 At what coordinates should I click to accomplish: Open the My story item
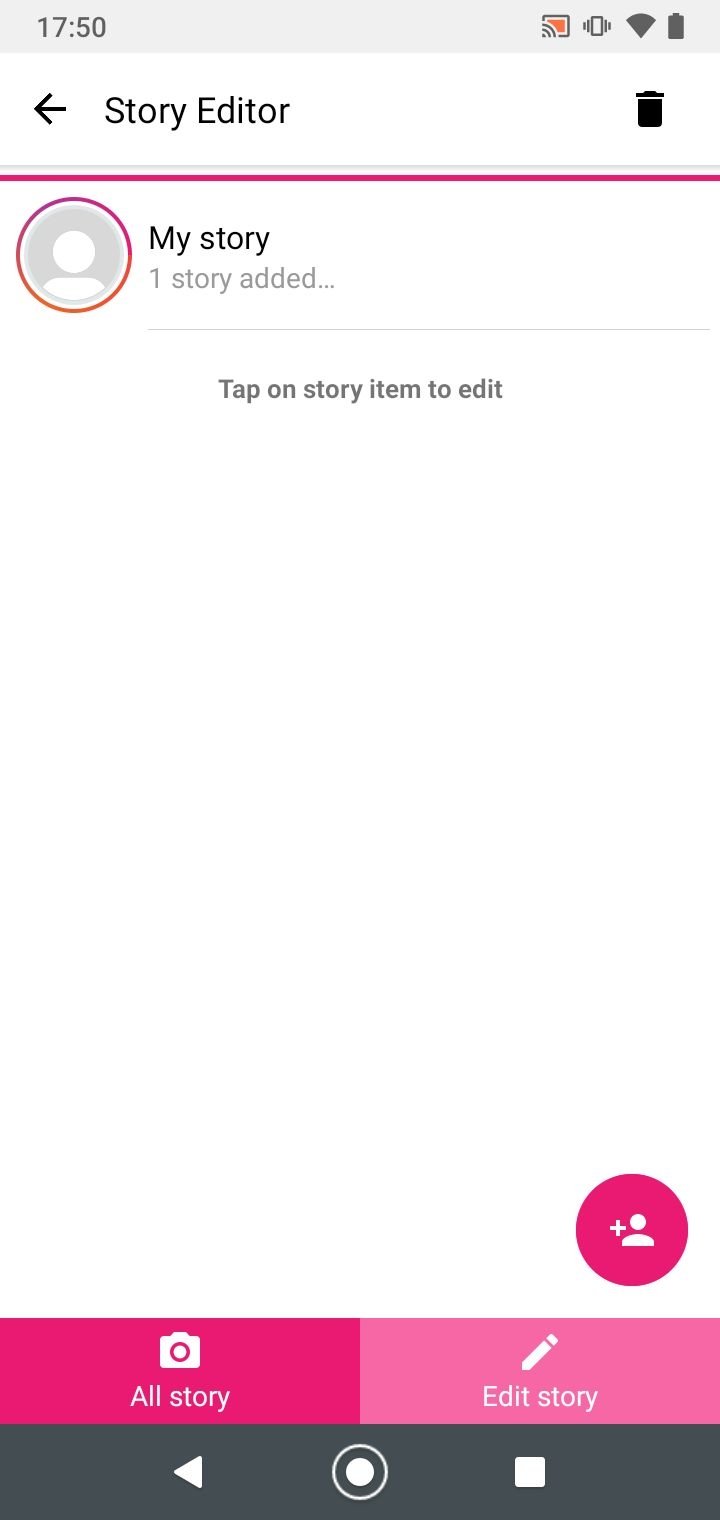coord(360,257)
